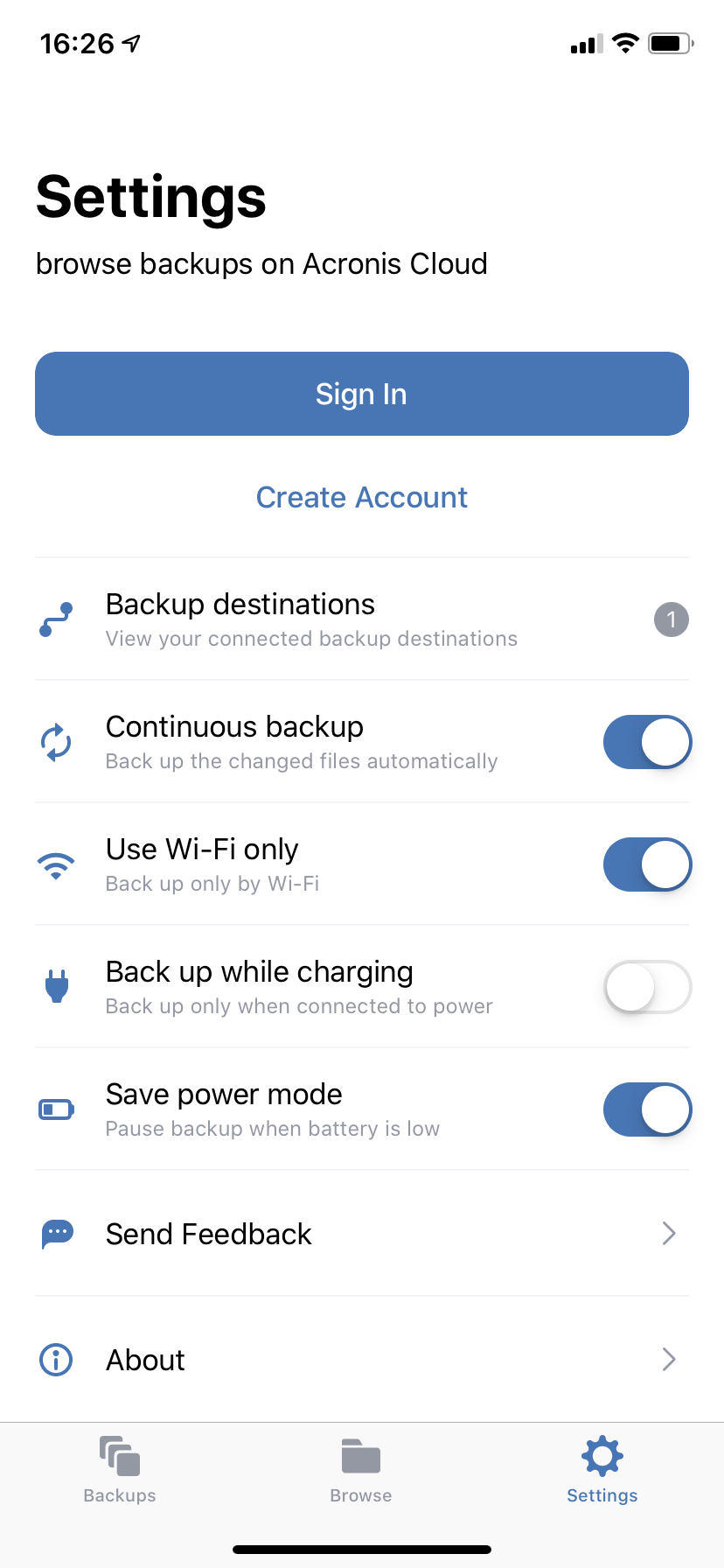
Task: Select the Settings tab
Action: [602, 1470]
